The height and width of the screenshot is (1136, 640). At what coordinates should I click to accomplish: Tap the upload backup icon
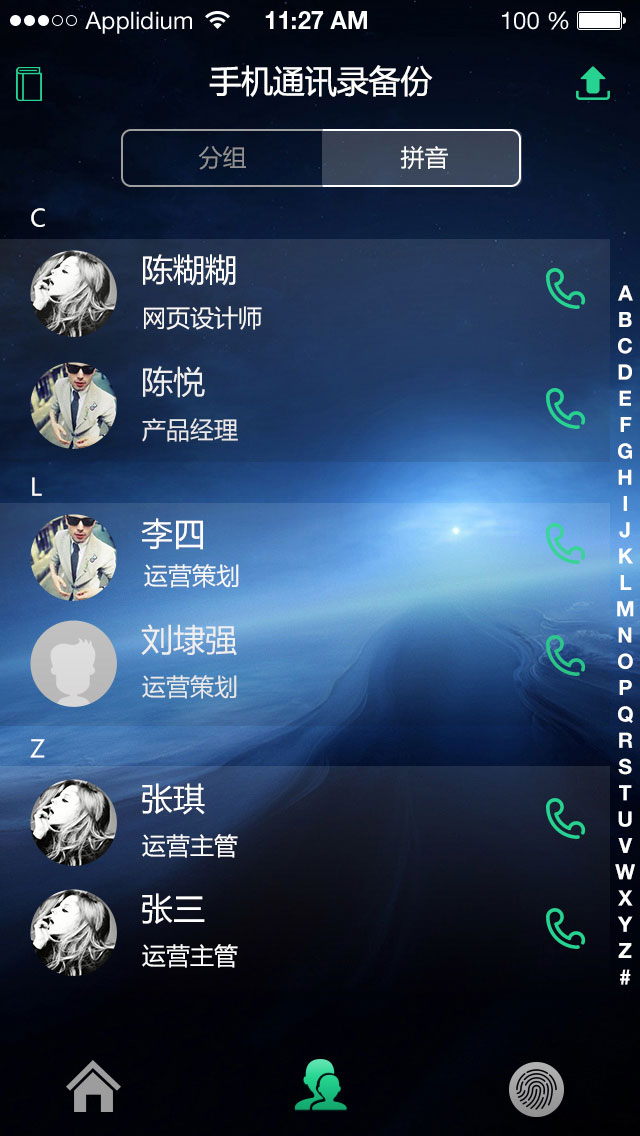(x=592, y=84)
